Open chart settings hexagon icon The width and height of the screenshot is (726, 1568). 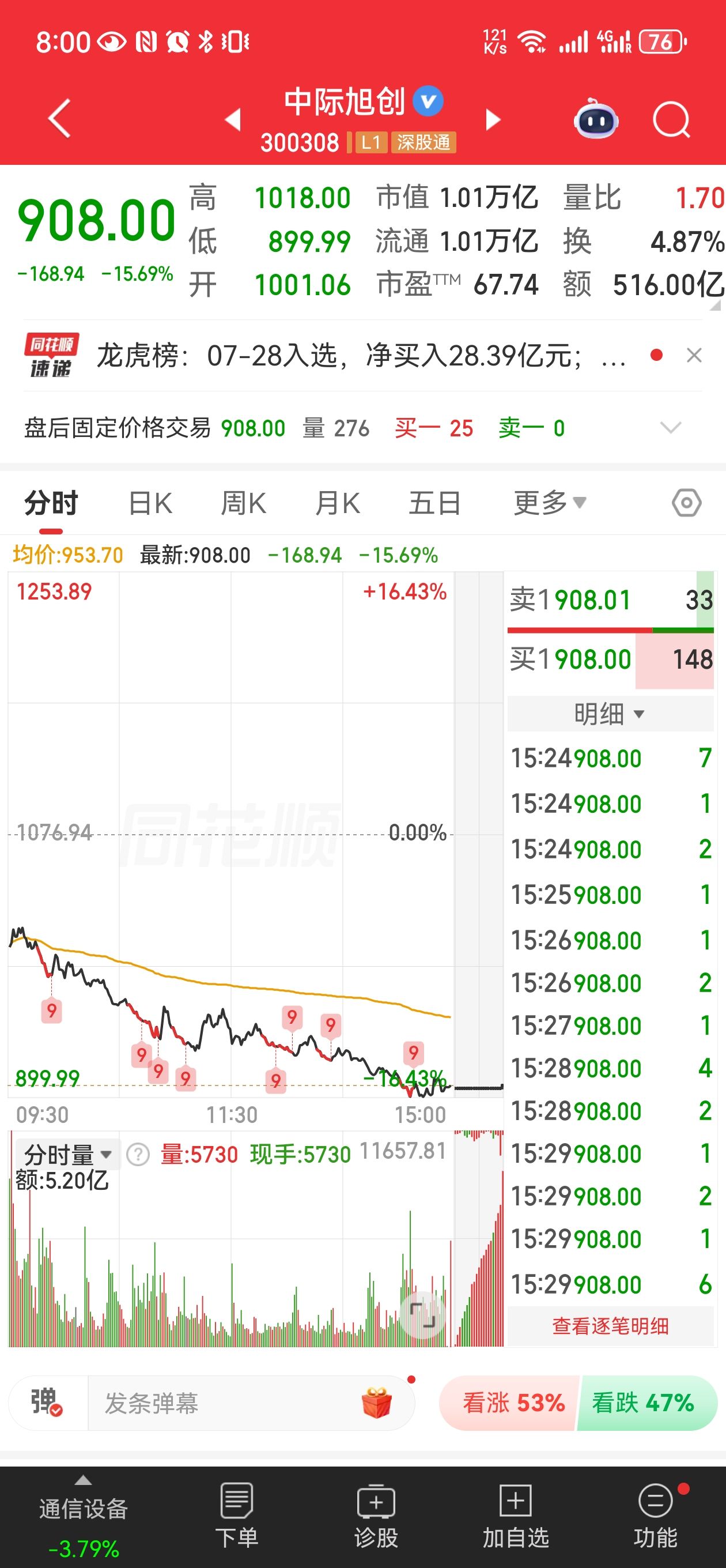(x=686, y=503)
